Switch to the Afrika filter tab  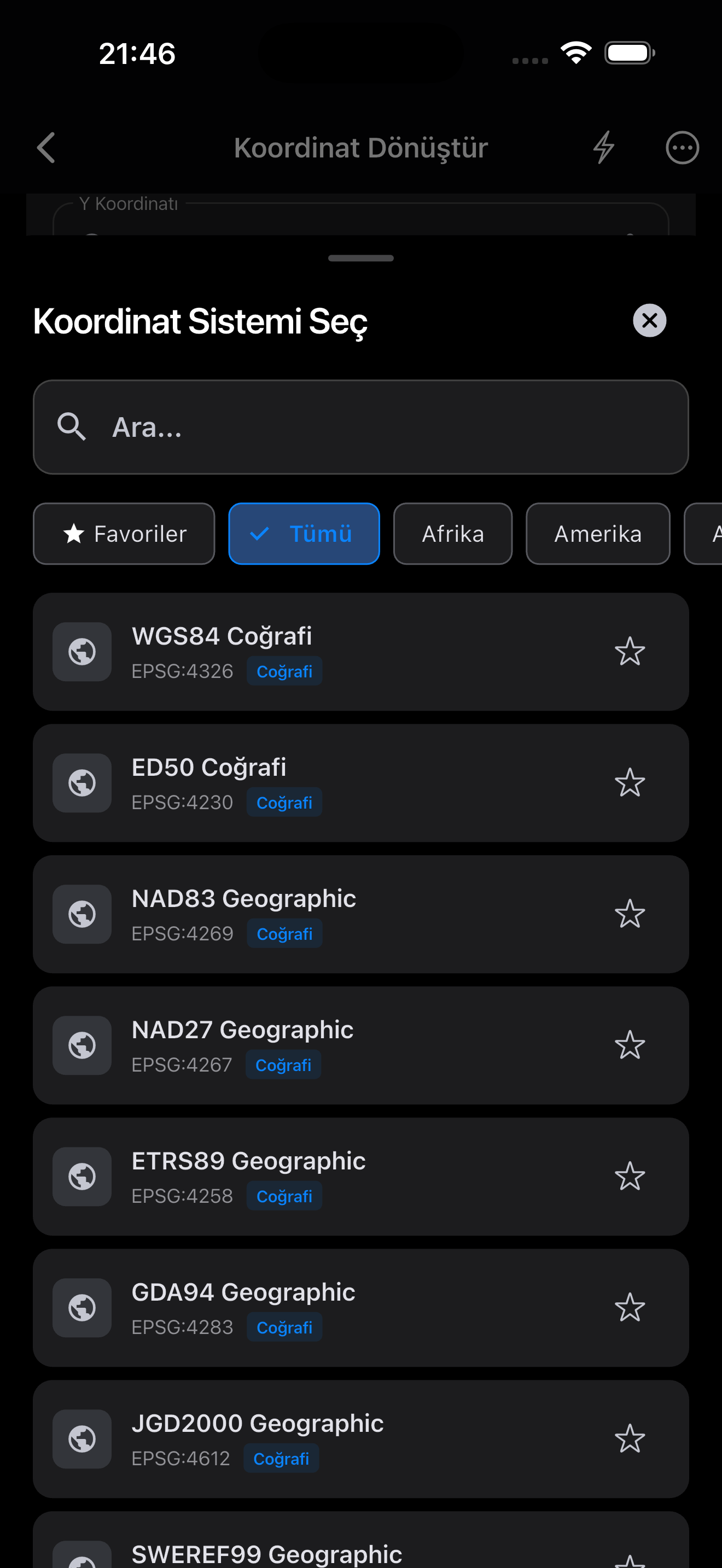point(453,533)
